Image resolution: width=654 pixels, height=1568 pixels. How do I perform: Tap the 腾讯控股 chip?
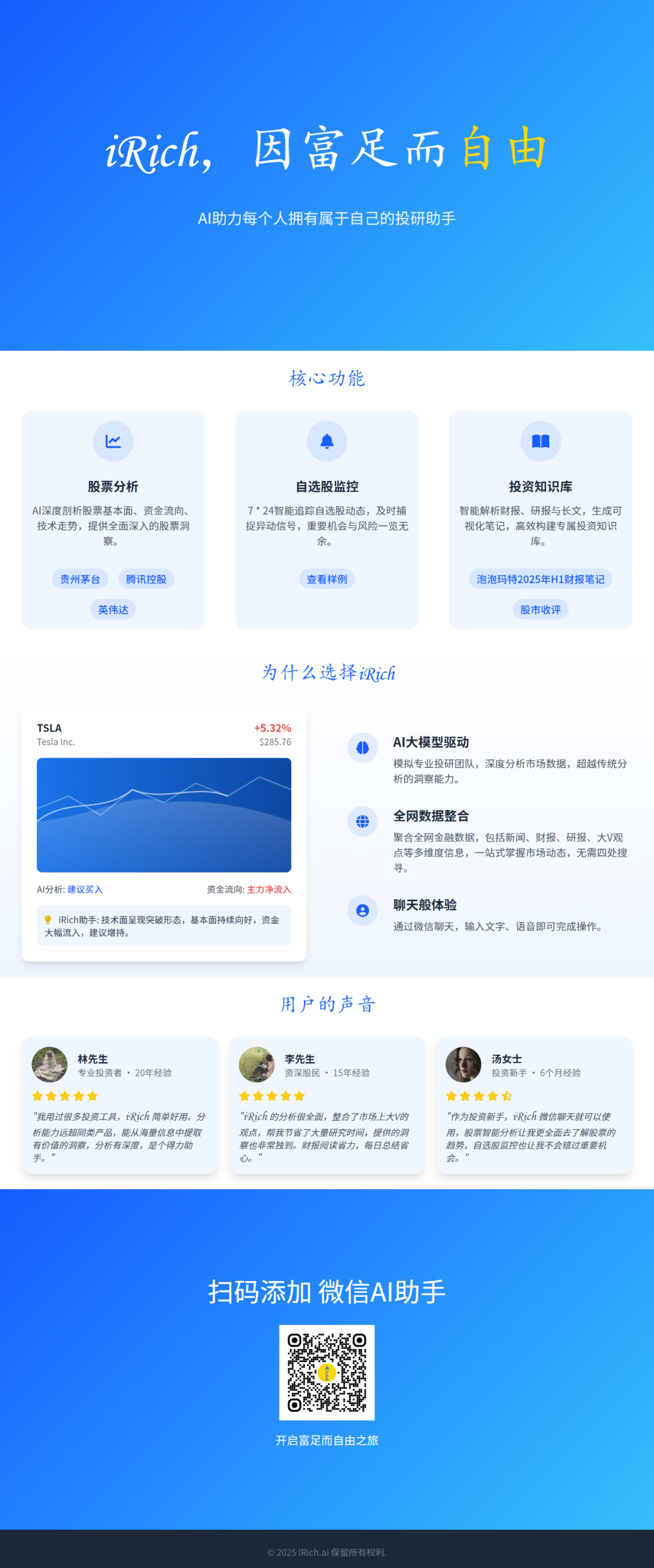pyautogui.click(x=146, y=579)
